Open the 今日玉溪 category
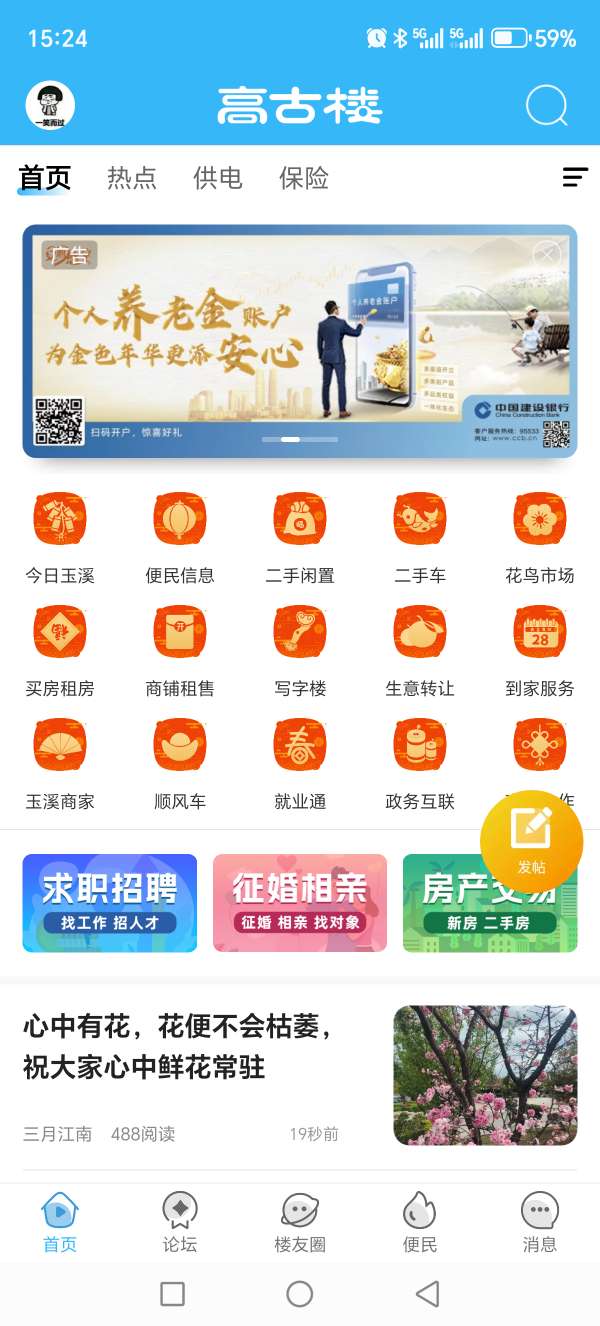600x1326 pixels. pyautogui.click(x=60, y=538)
